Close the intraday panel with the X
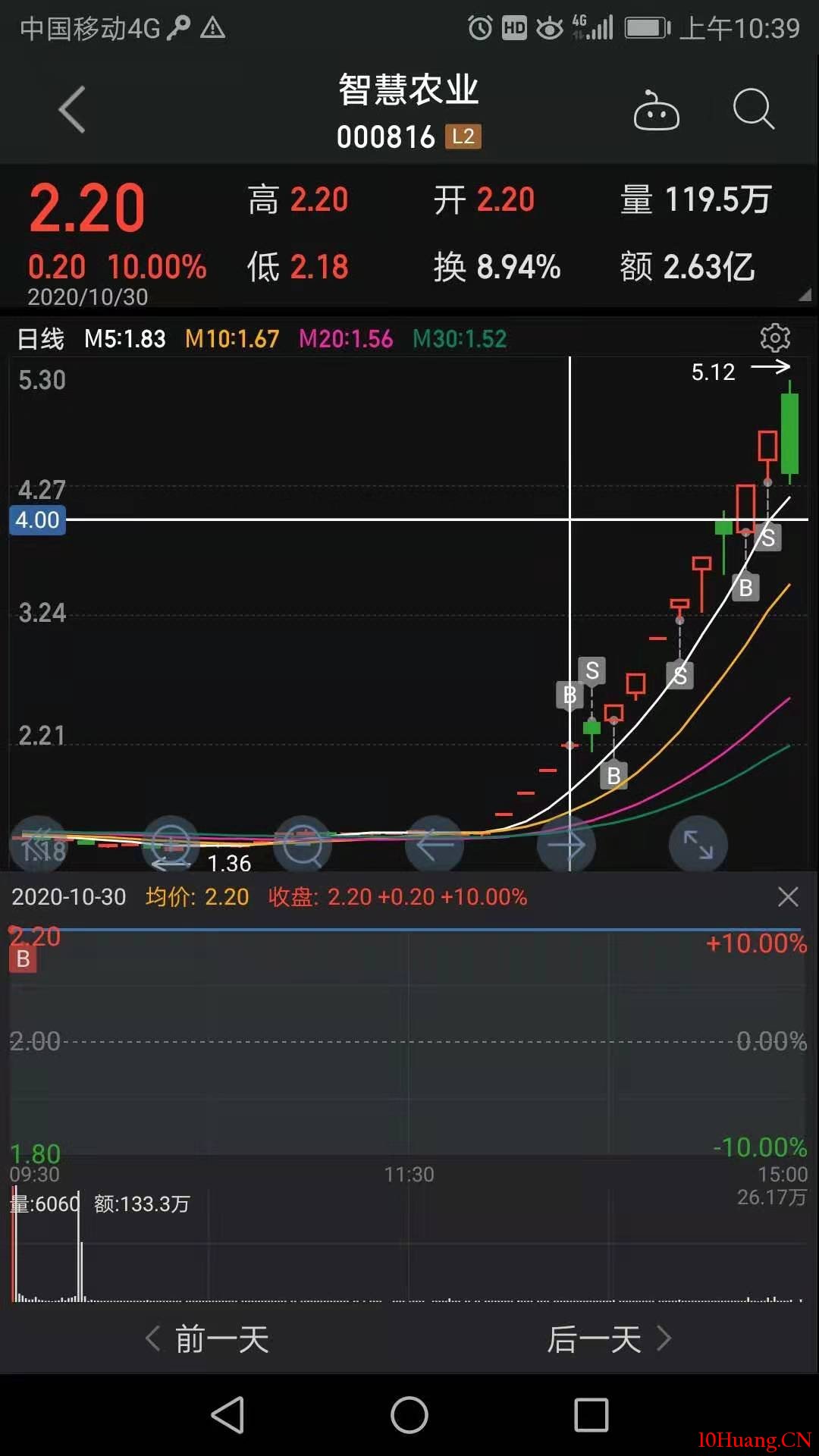 coord(788,897)
